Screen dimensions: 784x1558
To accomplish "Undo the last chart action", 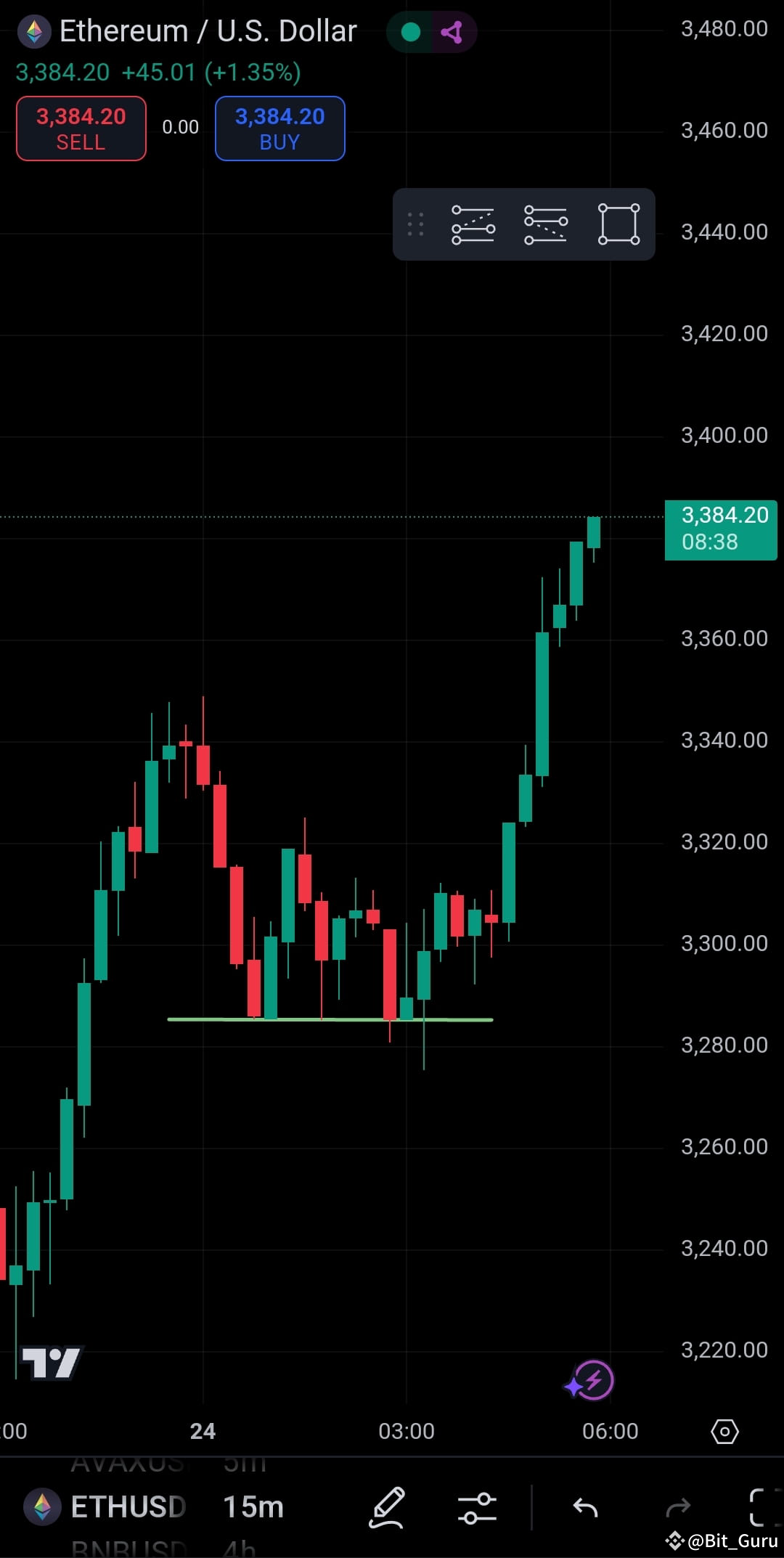I will pyautogui.click(x=586, y=1506).
